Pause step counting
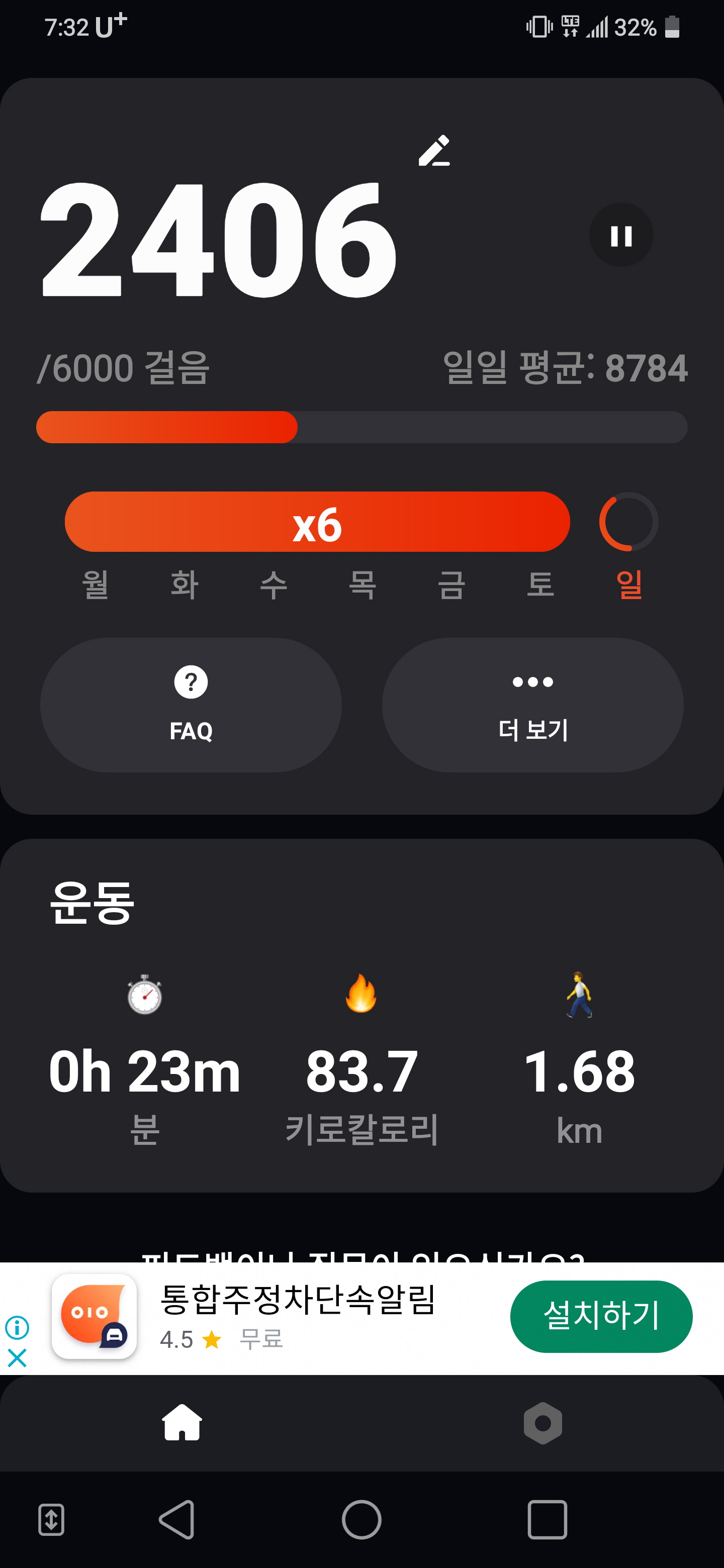 pyautogui.click(x=621, y=235)
